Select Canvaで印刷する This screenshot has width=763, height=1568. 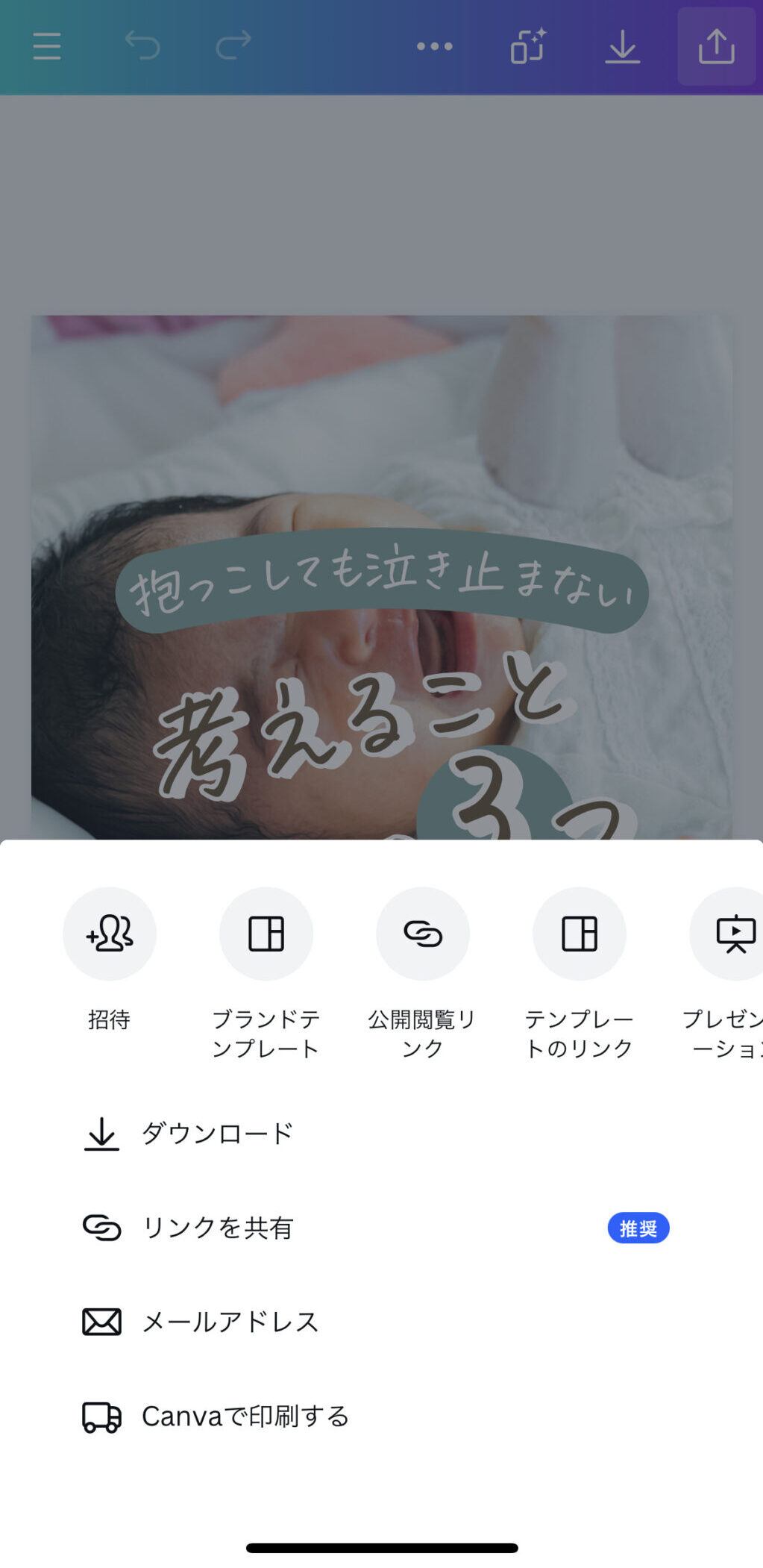381,1416
